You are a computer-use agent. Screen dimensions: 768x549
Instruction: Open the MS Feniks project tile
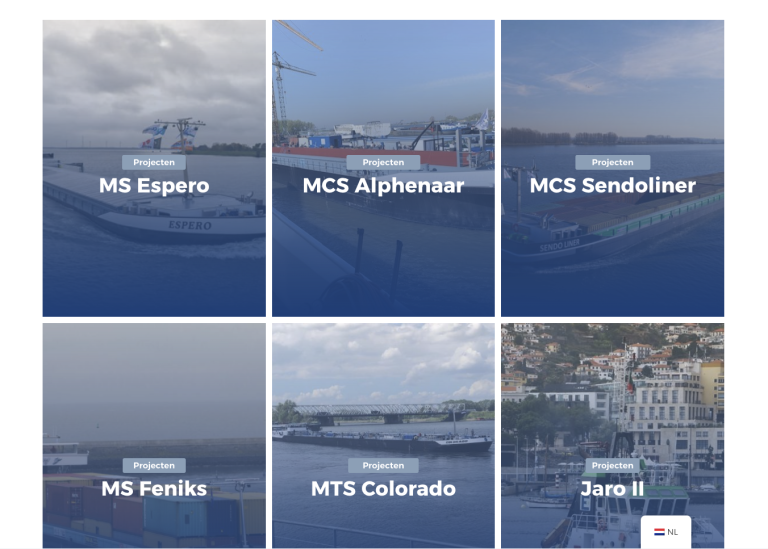pos(154,489)
